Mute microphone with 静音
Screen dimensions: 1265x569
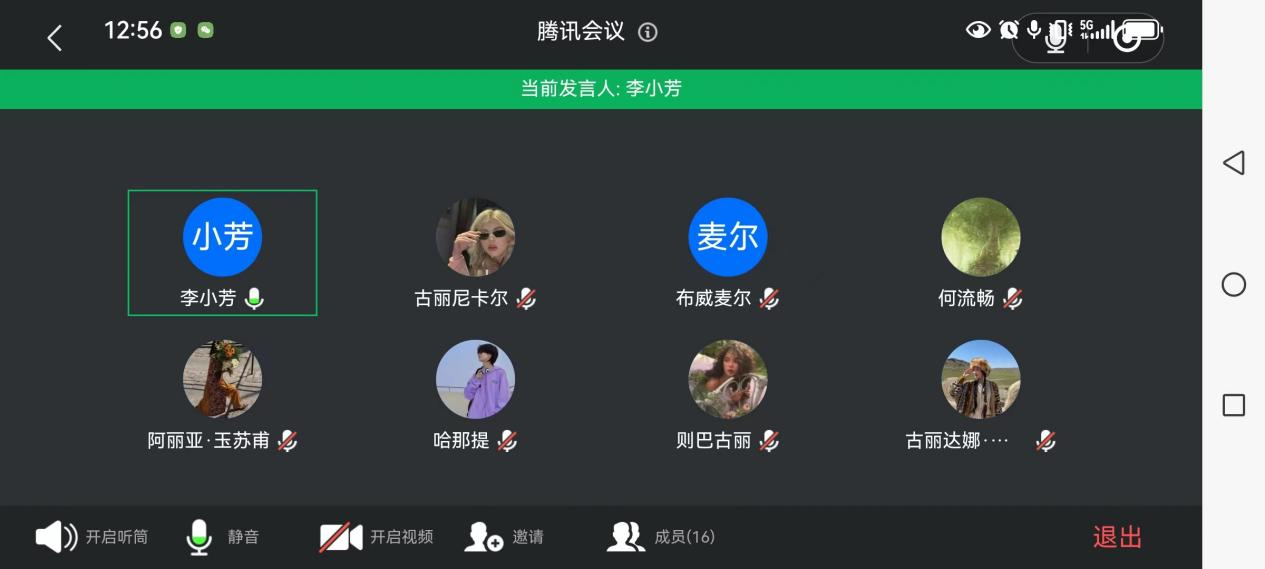[222, 537]
